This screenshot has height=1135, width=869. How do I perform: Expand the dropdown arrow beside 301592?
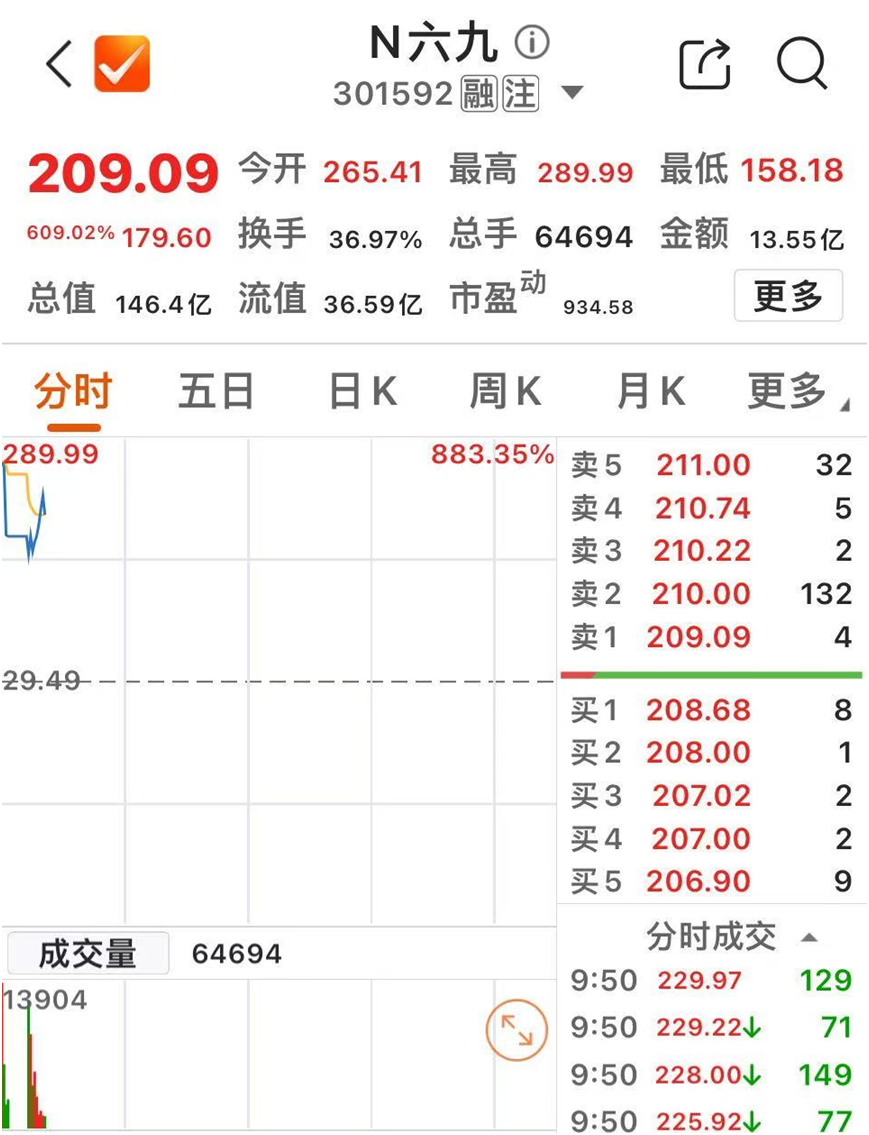572,92
